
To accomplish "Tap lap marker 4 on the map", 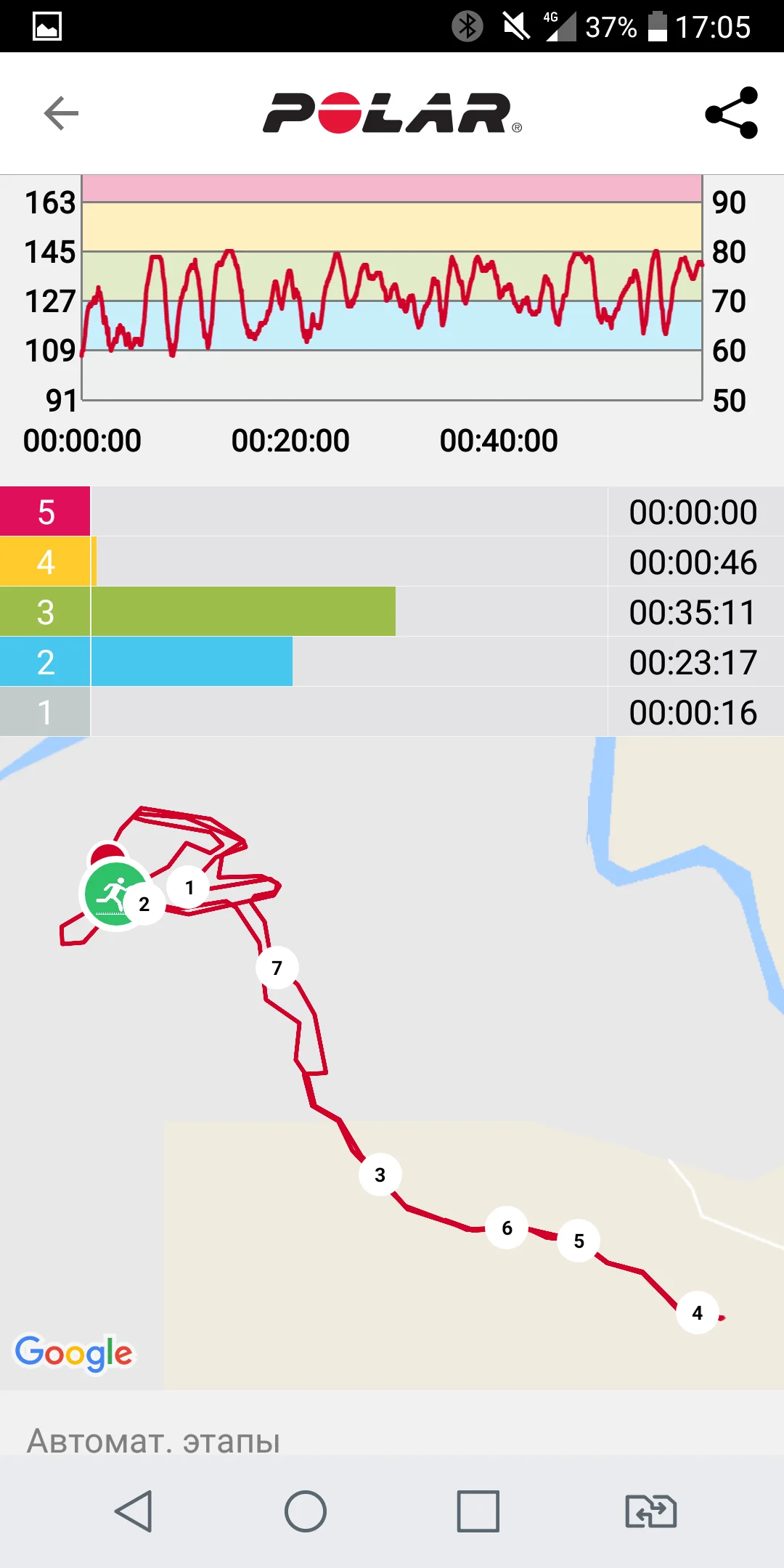I will [698, 1312].
